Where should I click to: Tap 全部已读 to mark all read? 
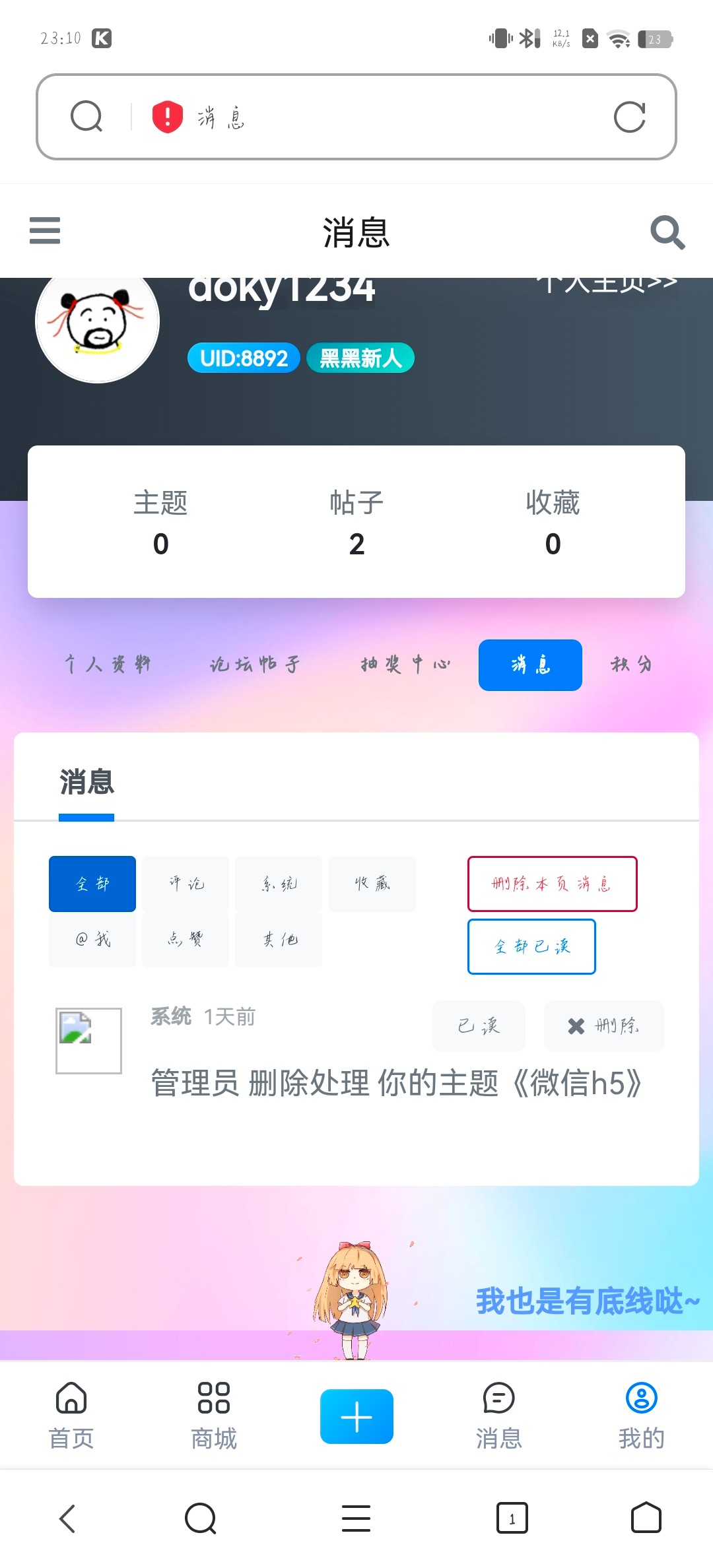pyautogui.click(x=531, y=946)
